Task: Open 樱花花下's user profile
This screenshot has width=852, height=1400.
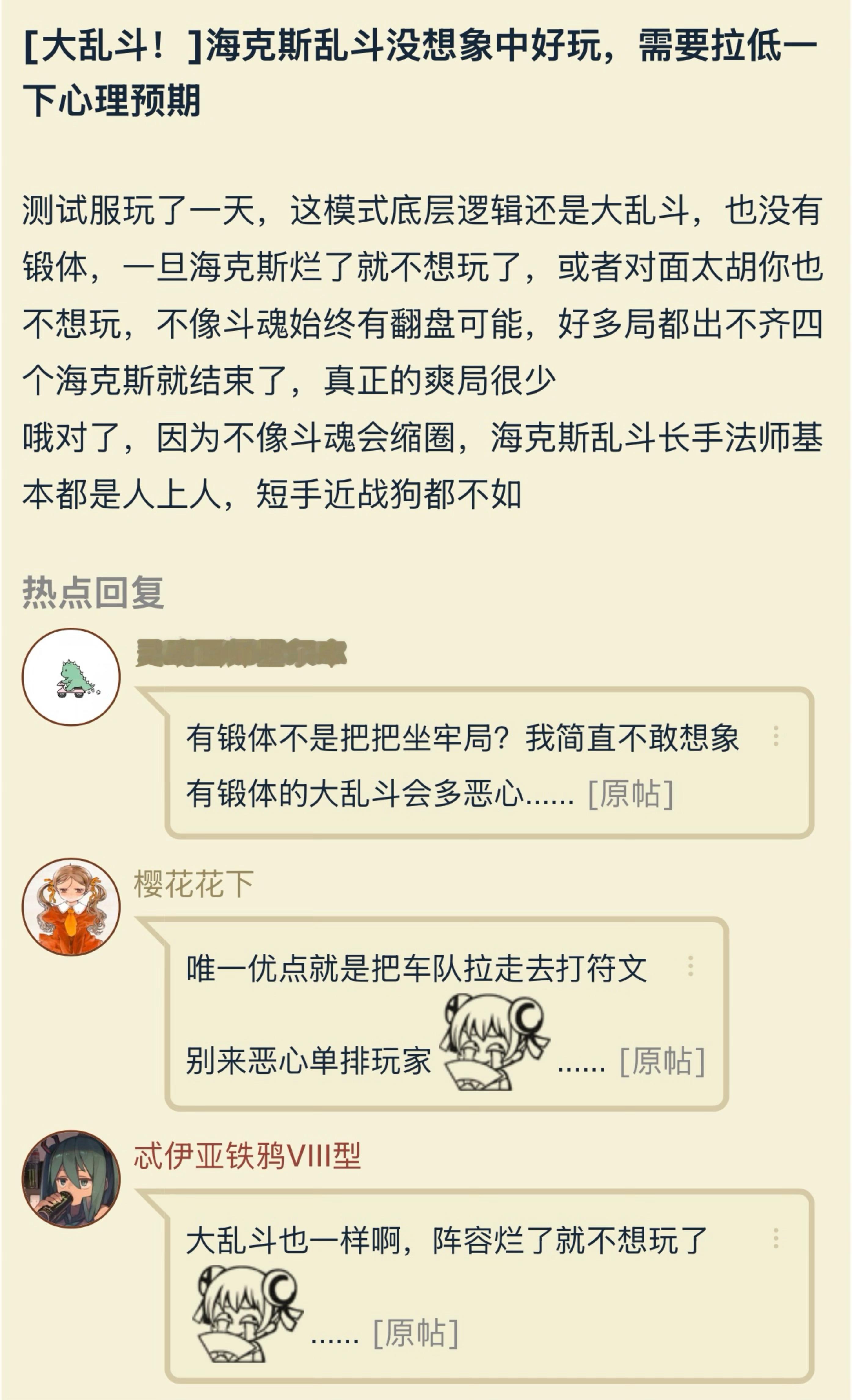Action: [x=194, y=884]
